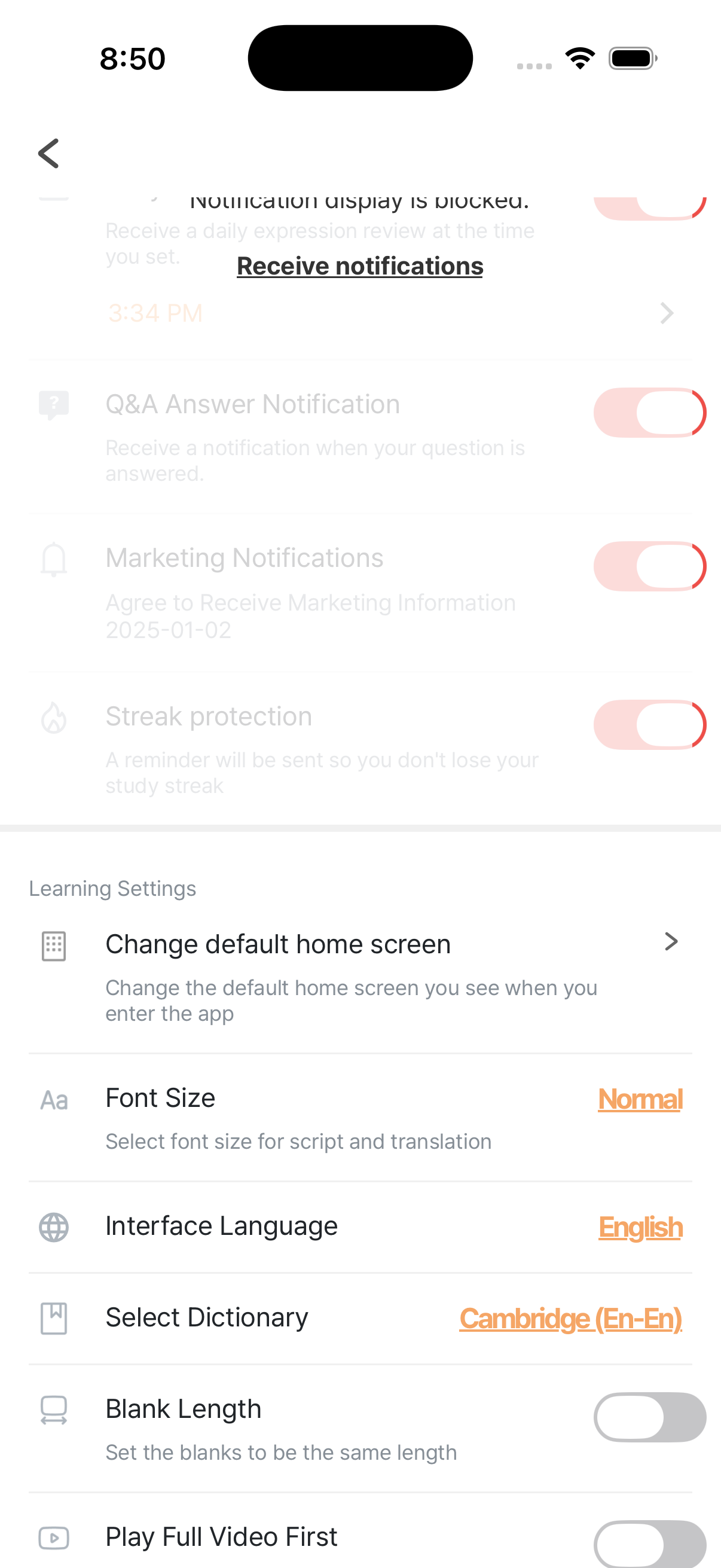The image size is (721, 1568).
Task: Select Normal to adjust font size
Action: (640, 1099)
